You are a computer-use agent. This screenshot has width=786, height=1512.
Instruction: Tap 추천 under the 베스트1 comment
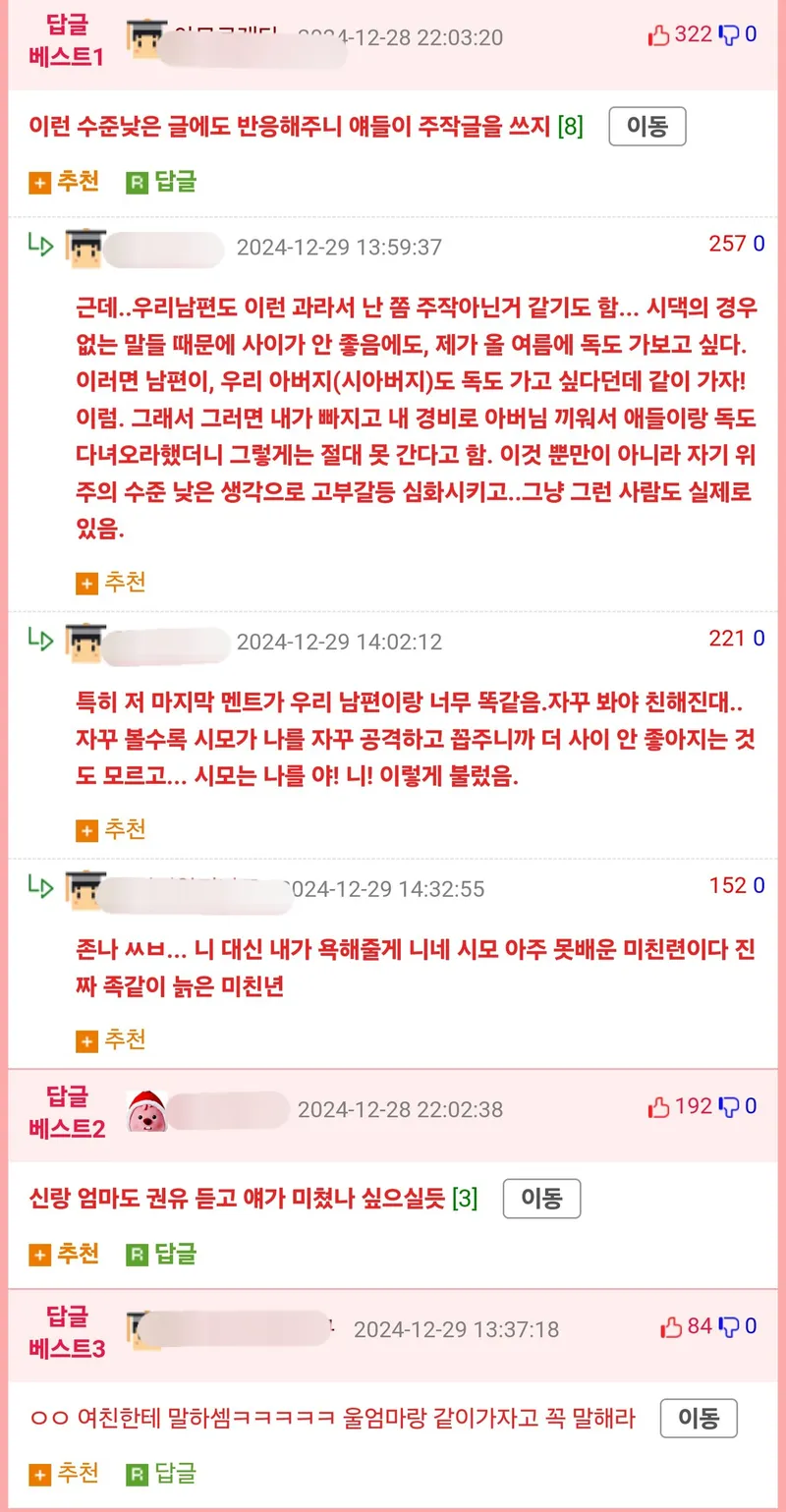tap(65, 182)
